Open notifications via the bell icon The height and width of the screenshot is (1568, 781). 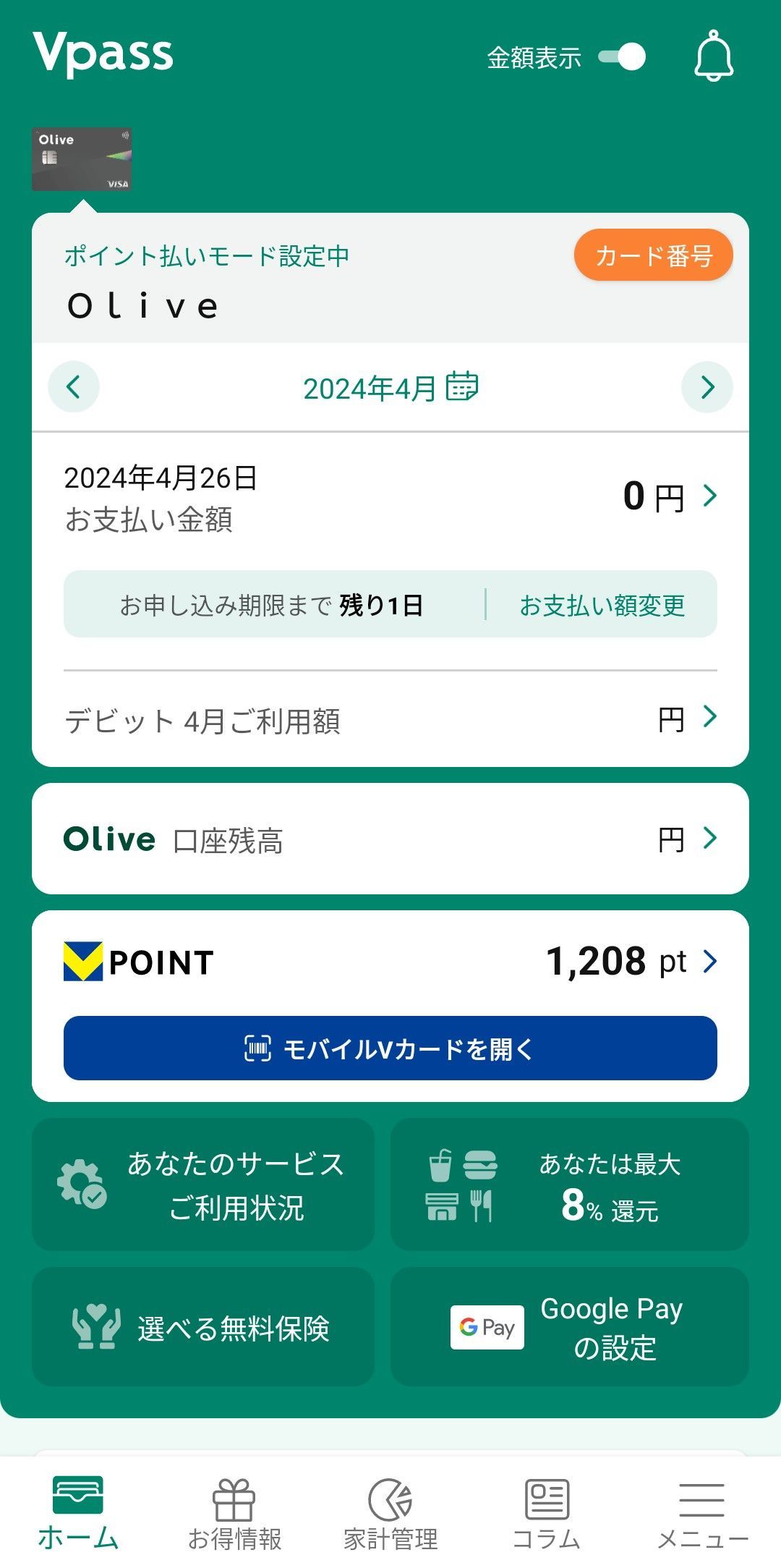713,56
